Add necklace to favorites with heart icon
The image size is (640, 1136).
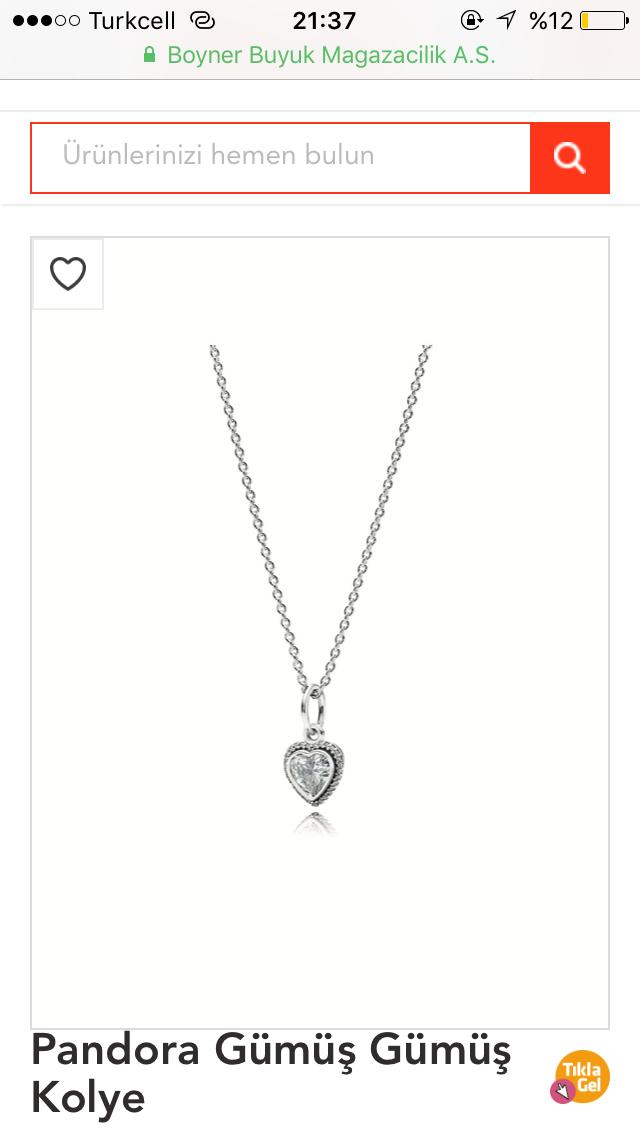[x=68, y=273]
